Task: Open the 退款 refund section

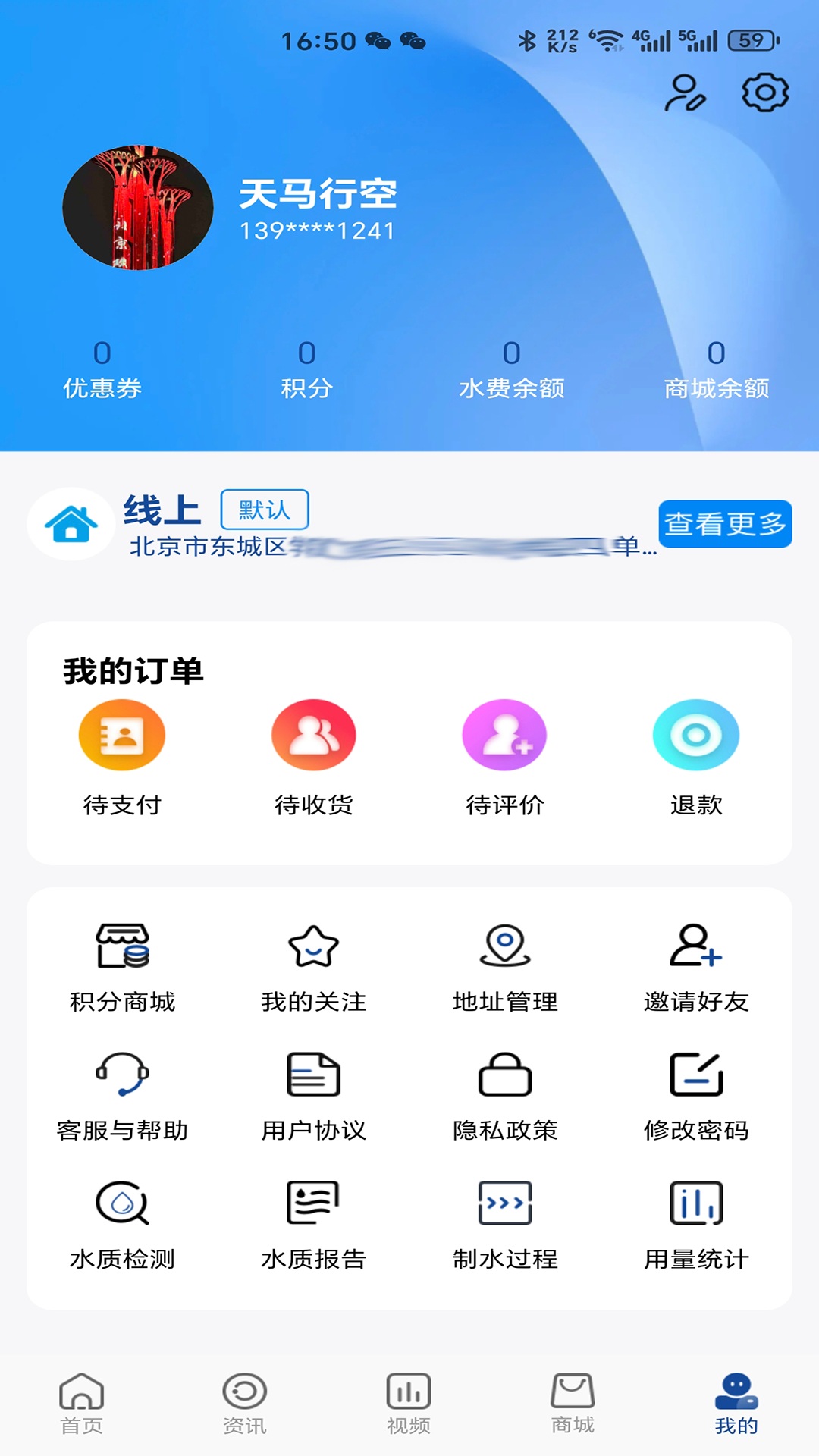Action: [x=695, y=758]
